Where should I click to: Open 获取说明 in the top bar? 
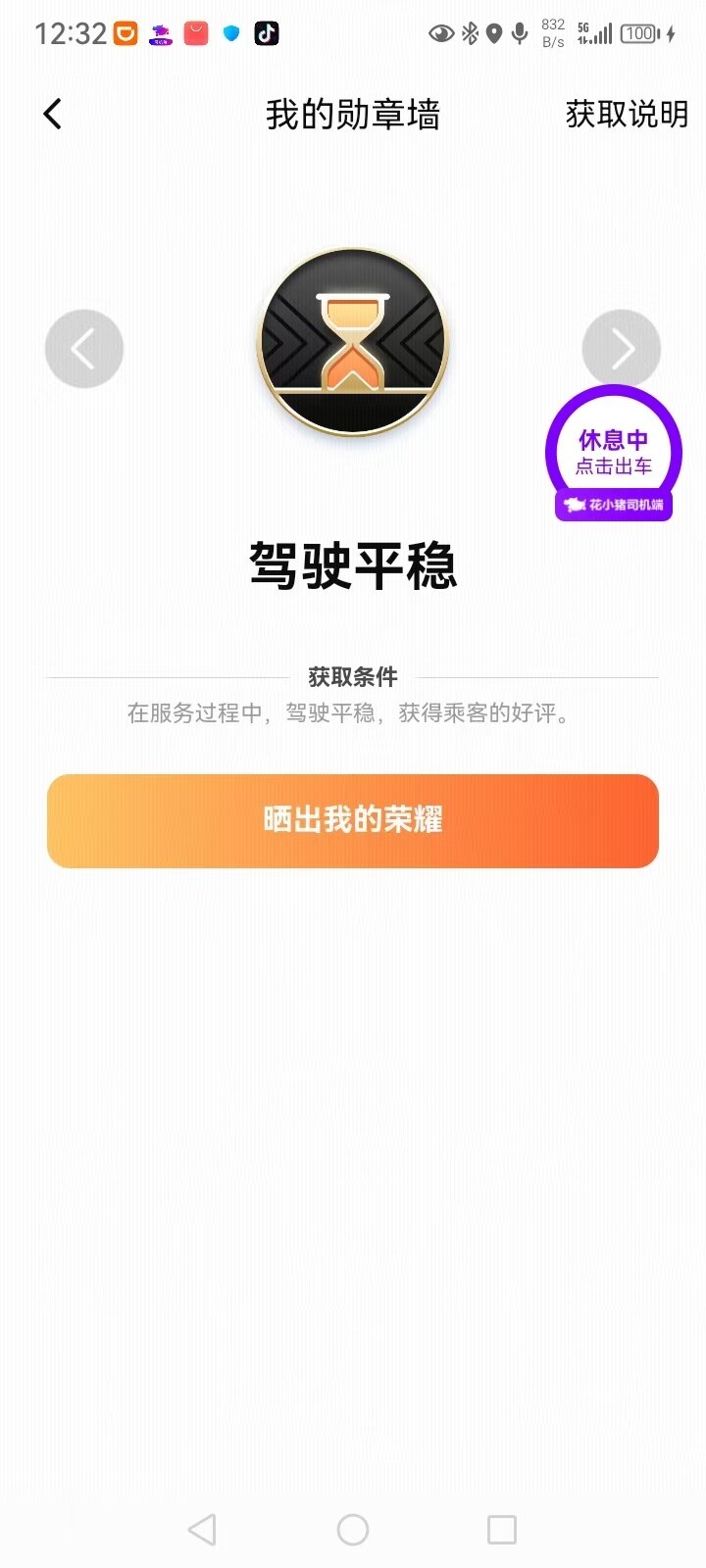pyautogui.click(x=627, y=115)
